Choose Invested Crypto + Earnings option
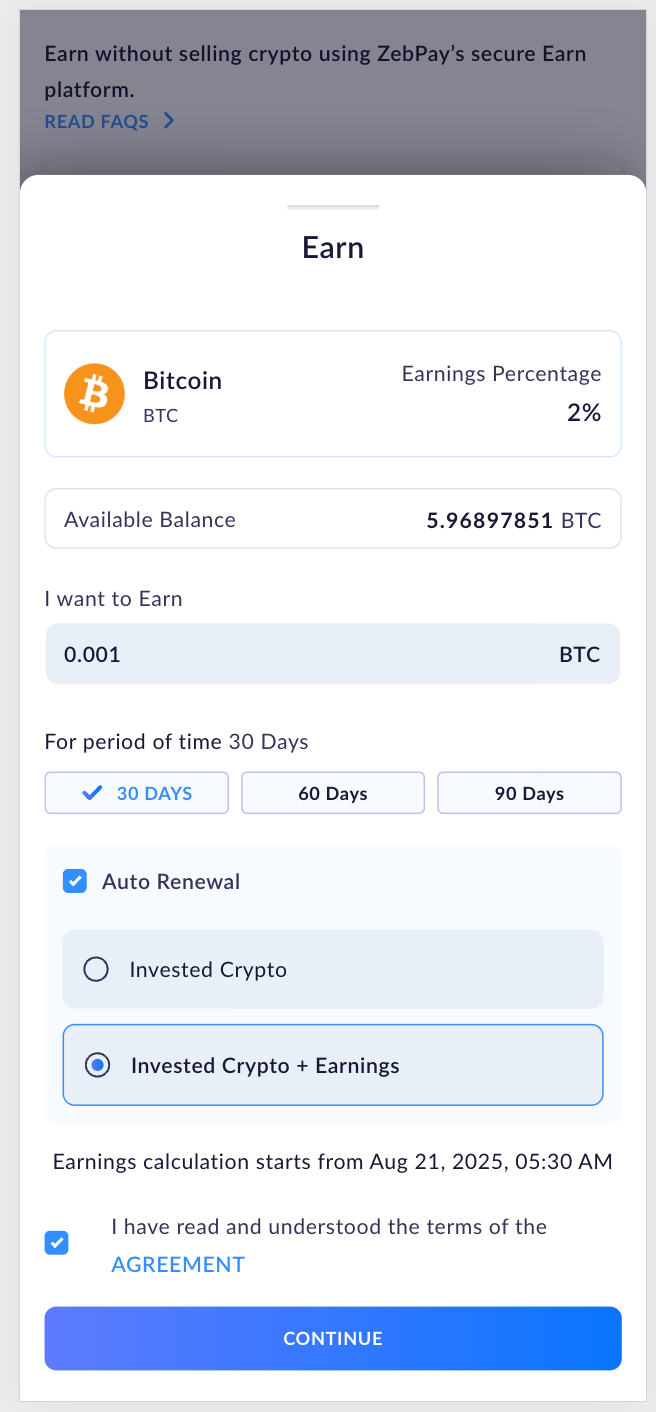This screenshot has width=656, height=1412. pyautogui.click(x=98, y=1066)
